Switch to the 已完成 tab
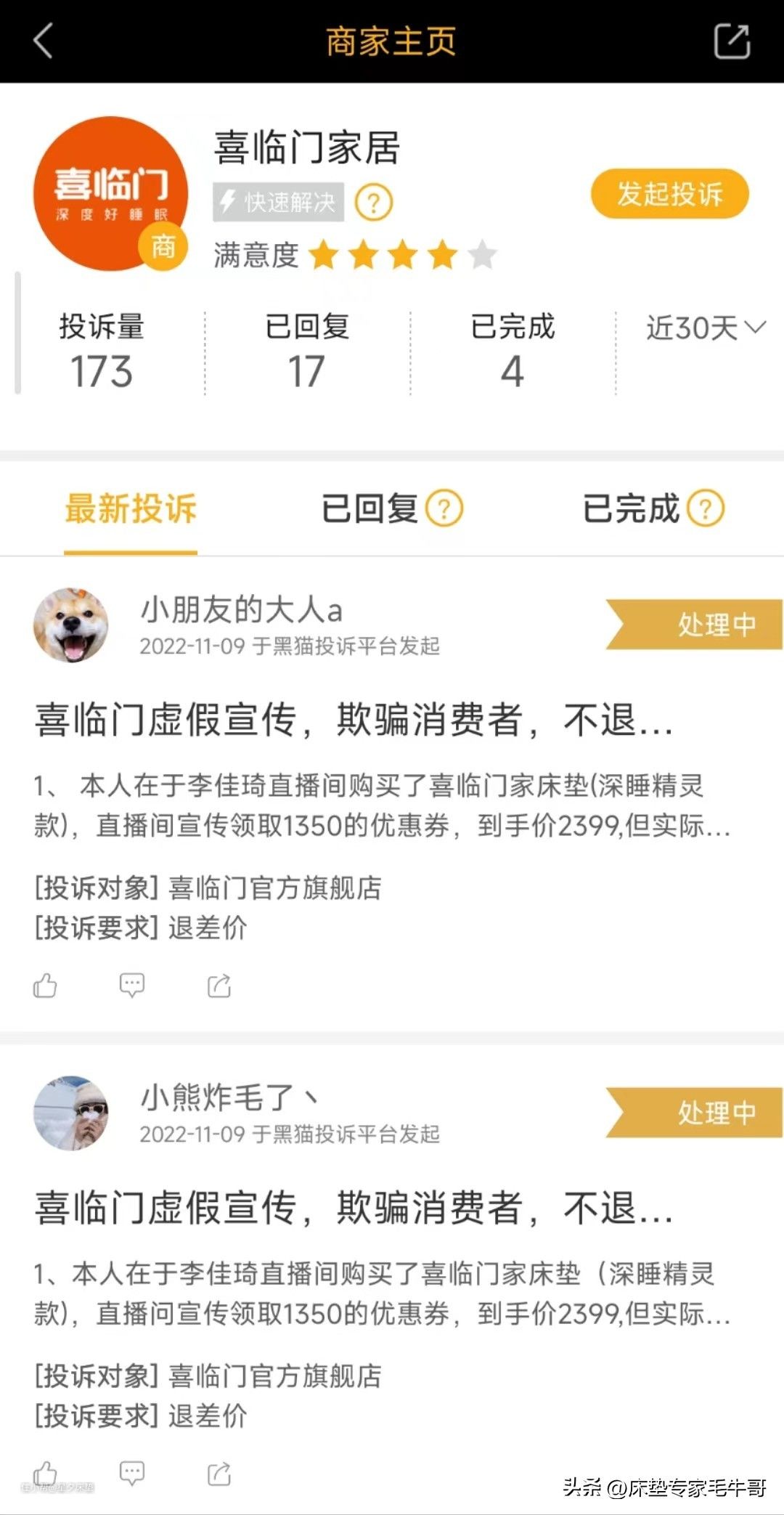 [x=632, y=508]
